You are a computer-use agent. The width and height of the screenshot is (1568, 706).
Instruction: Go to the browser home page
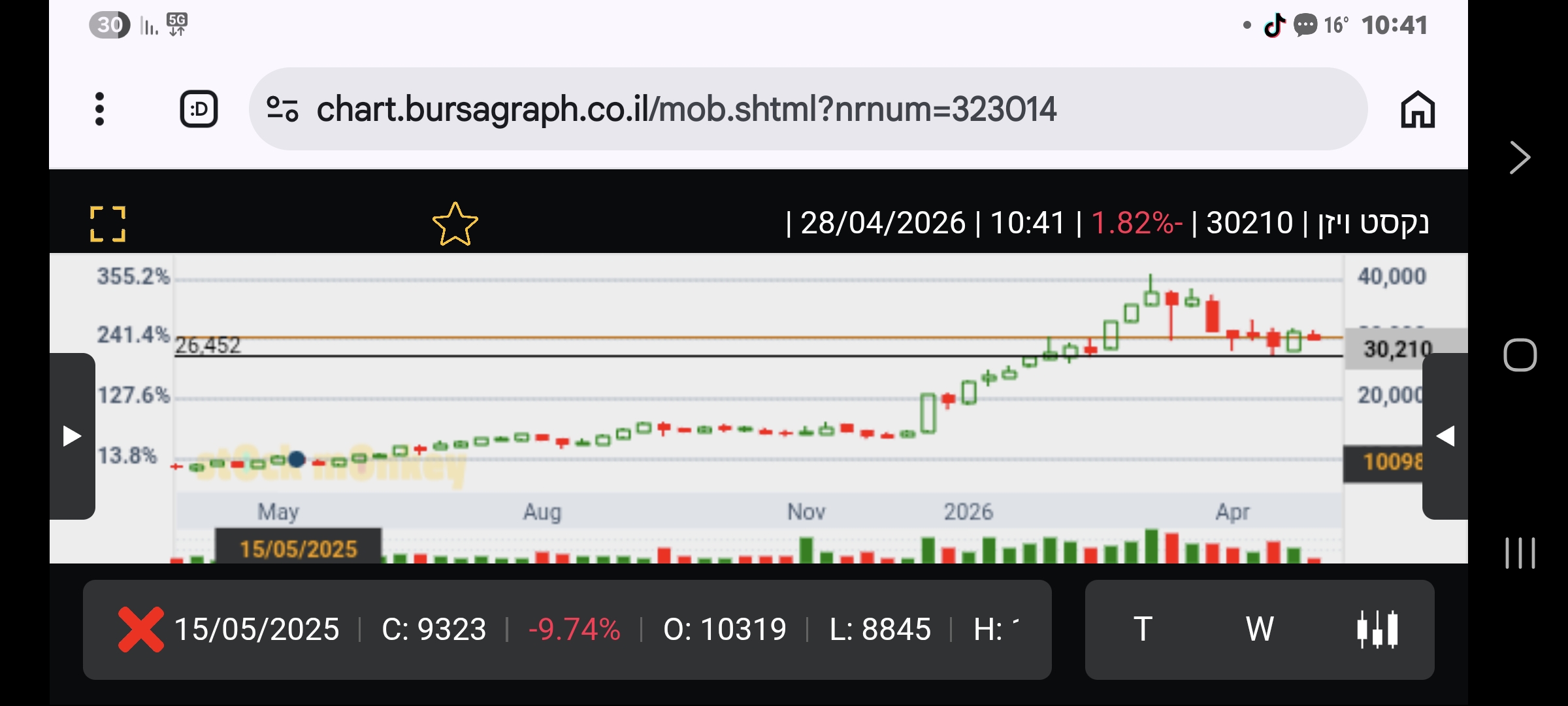coord(1417,109)
